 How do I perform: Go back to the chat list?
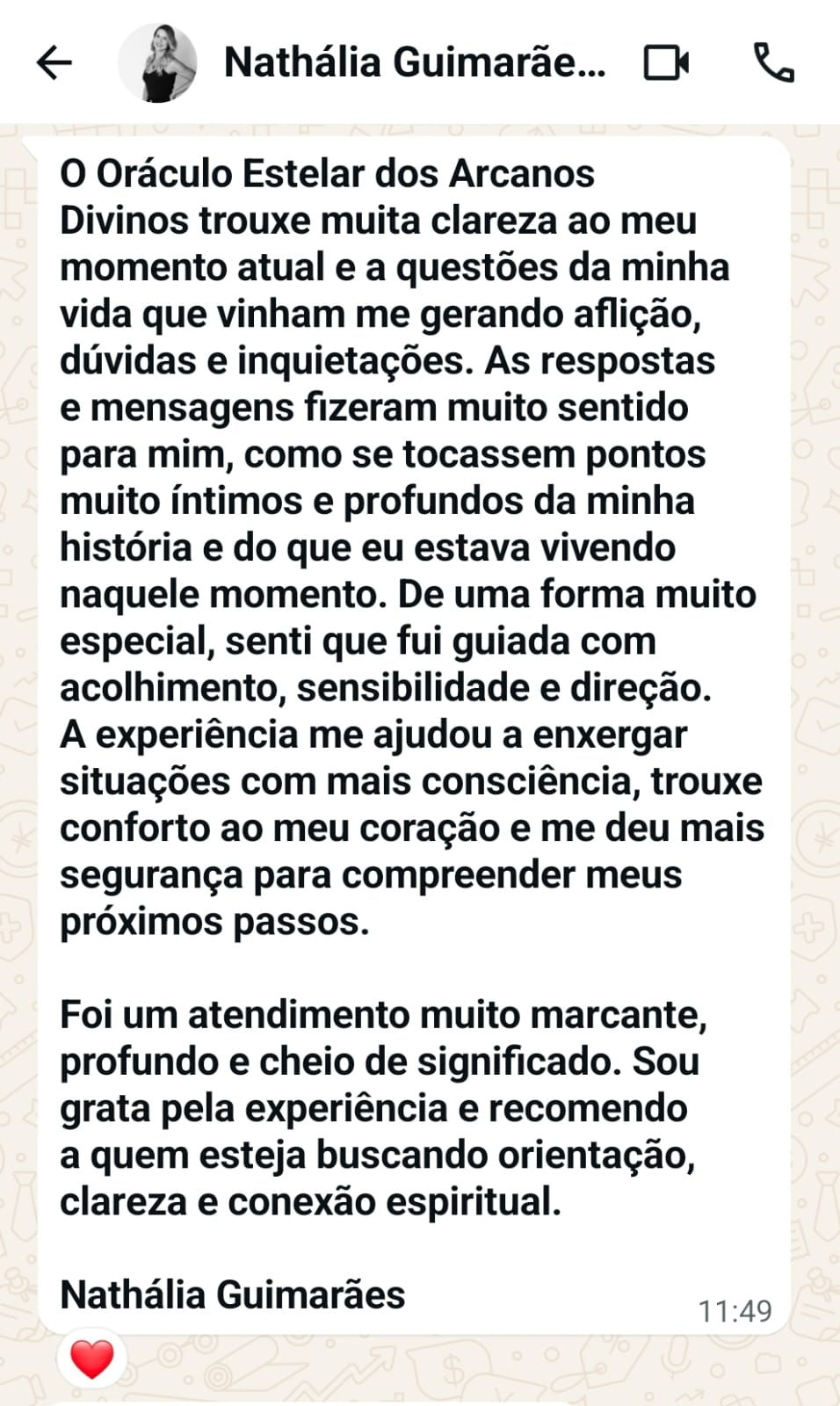[x=54, y=62]
